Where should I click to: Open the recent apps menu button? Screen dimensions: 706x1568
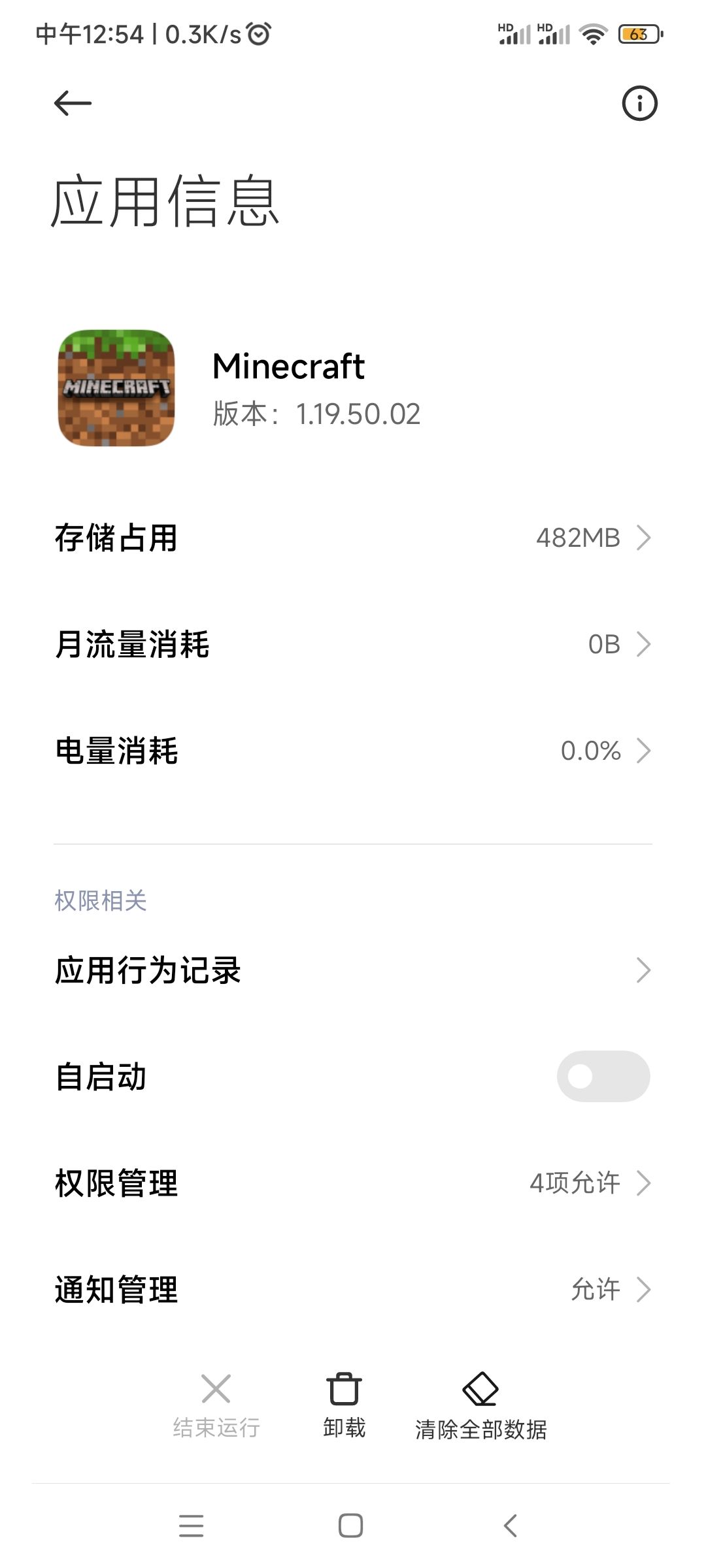191,1526
